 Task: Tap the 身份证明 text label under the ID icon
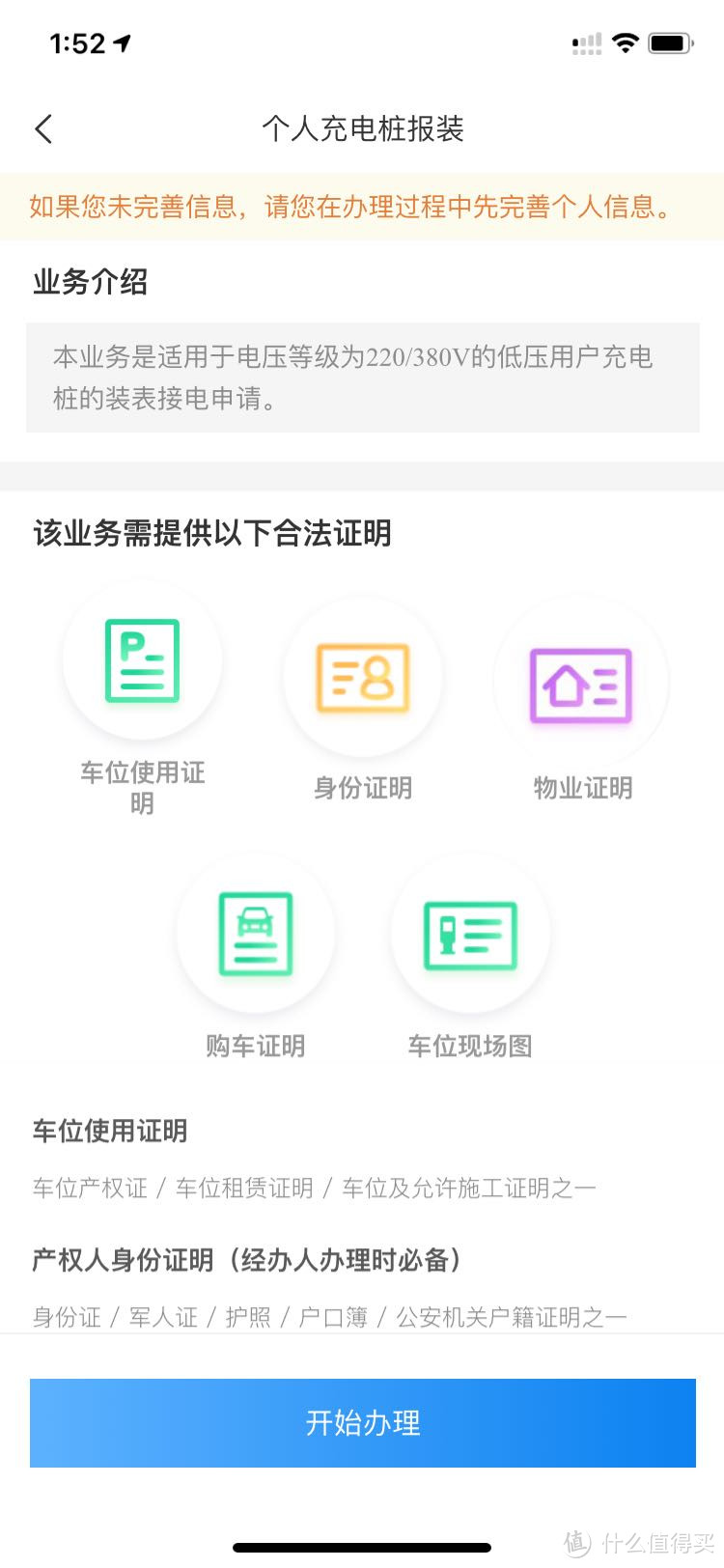pos(362,788)
